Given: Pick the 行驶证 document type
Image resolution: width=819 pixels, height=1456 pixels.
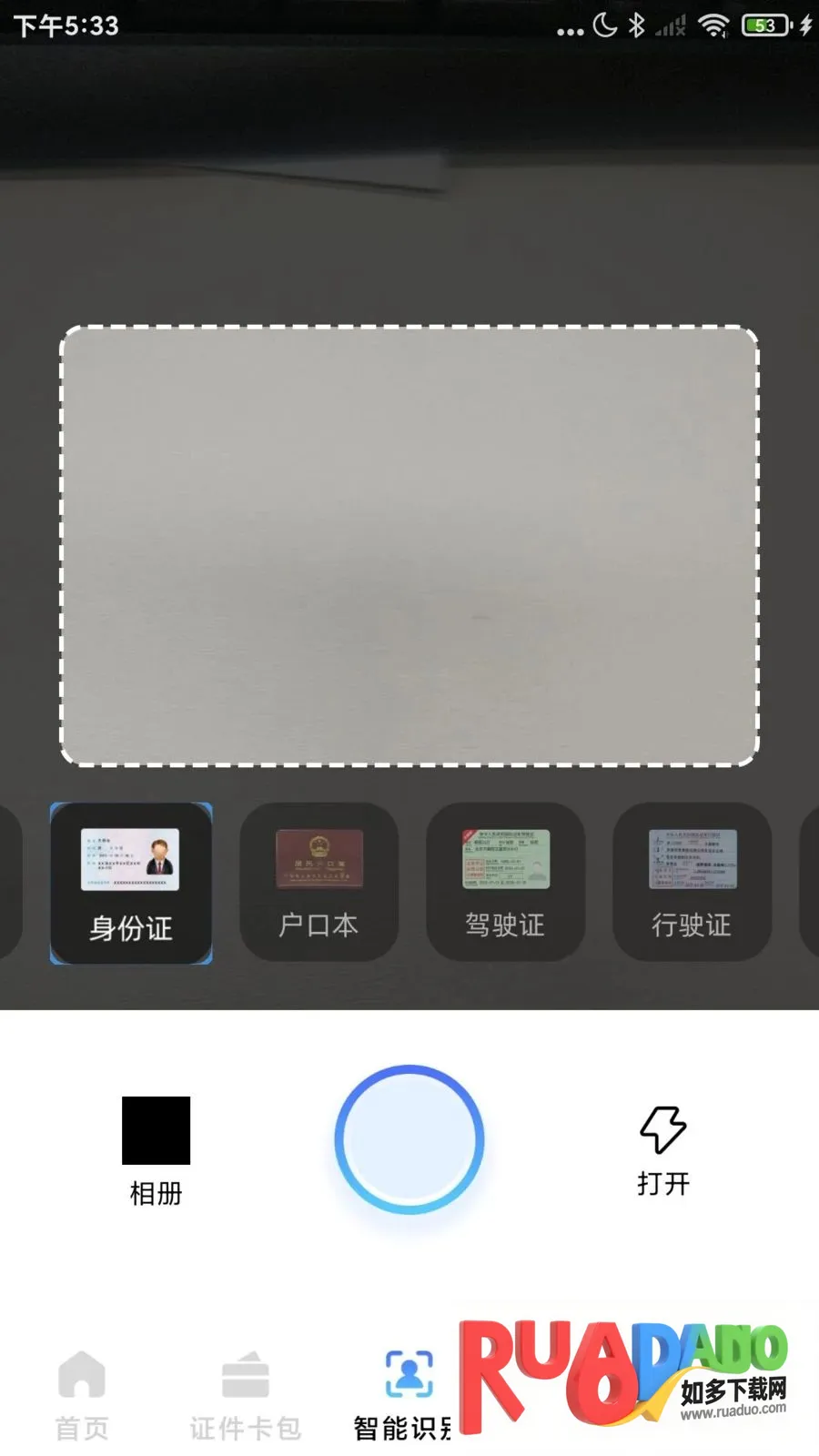Looking at the screenshot, I should pyautogui.click(x=692, y=883).
